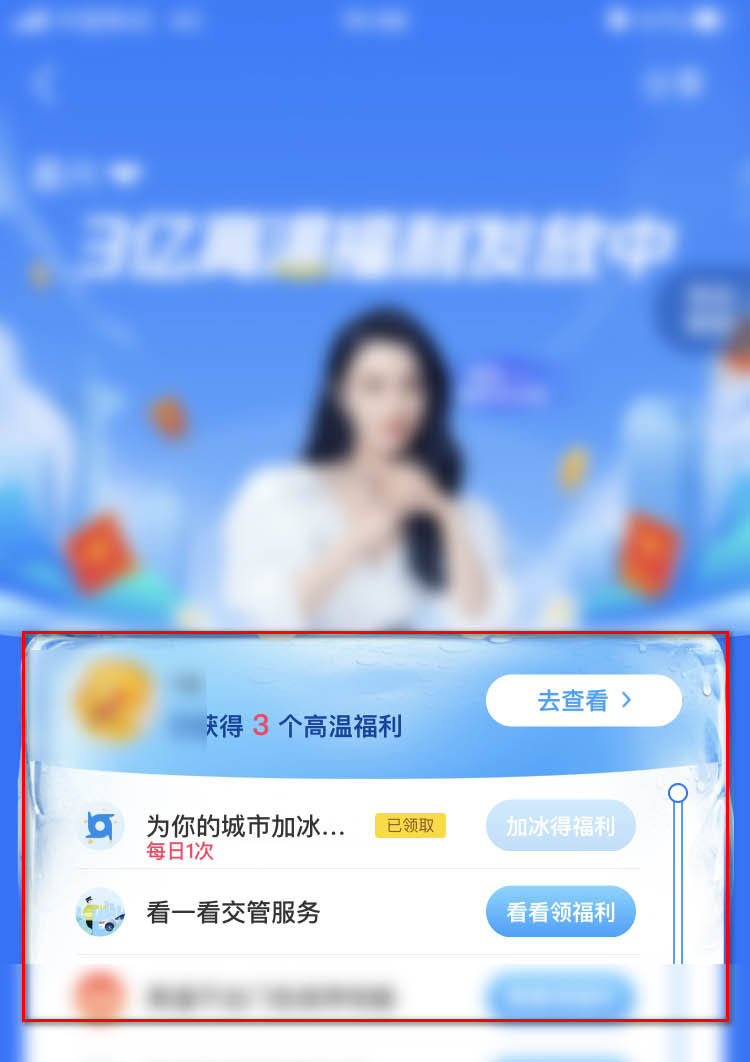
Task: Tap the red envelope icon in the list
Action: (x=98, y=996)
